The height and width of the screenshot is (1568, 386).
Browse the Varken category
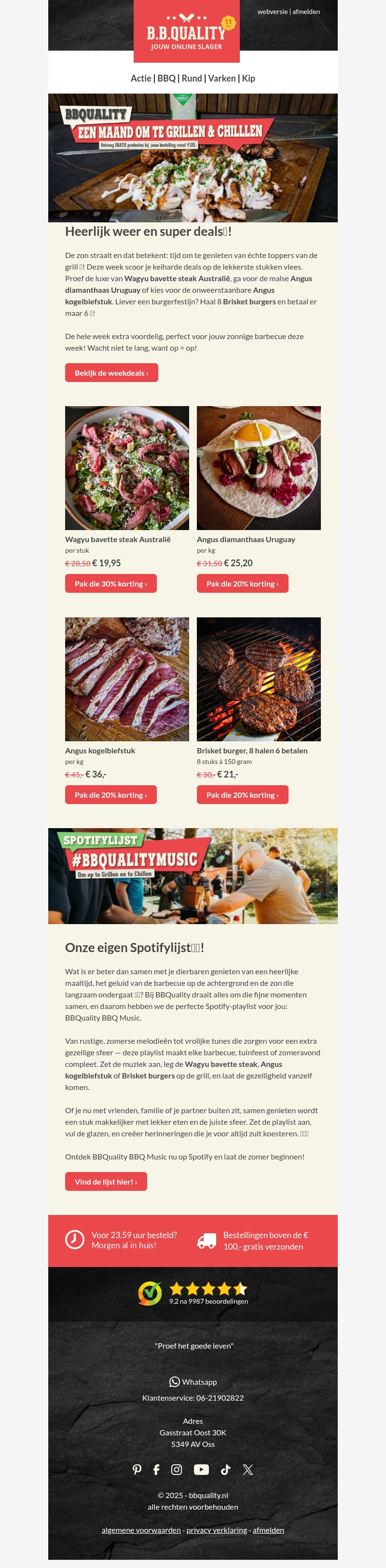pyautogui.click(x=221, y=79)
